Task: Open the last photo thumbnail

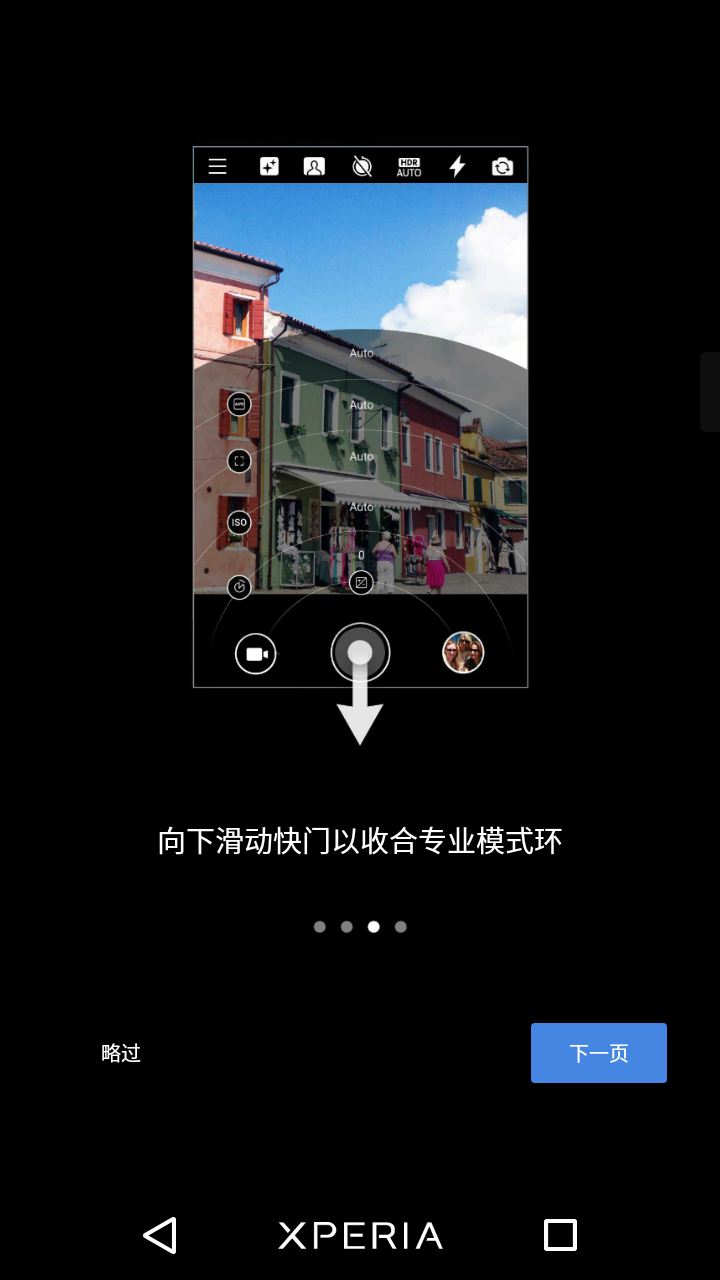Action: click(463, 652)
